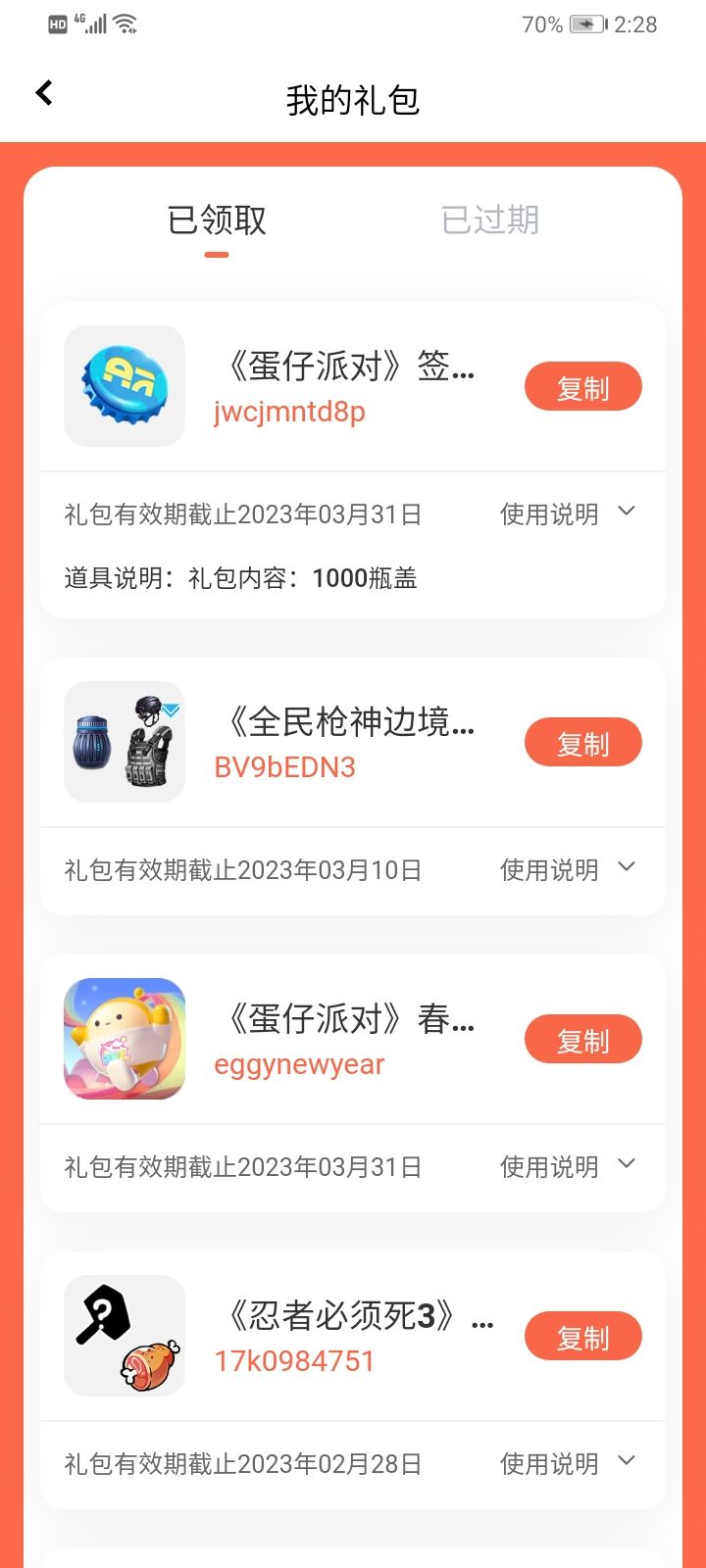Collapse 使用说明 for the jwcjmntd8p gift
Screen dimensions: 706x1568
(x=569, y=514)
